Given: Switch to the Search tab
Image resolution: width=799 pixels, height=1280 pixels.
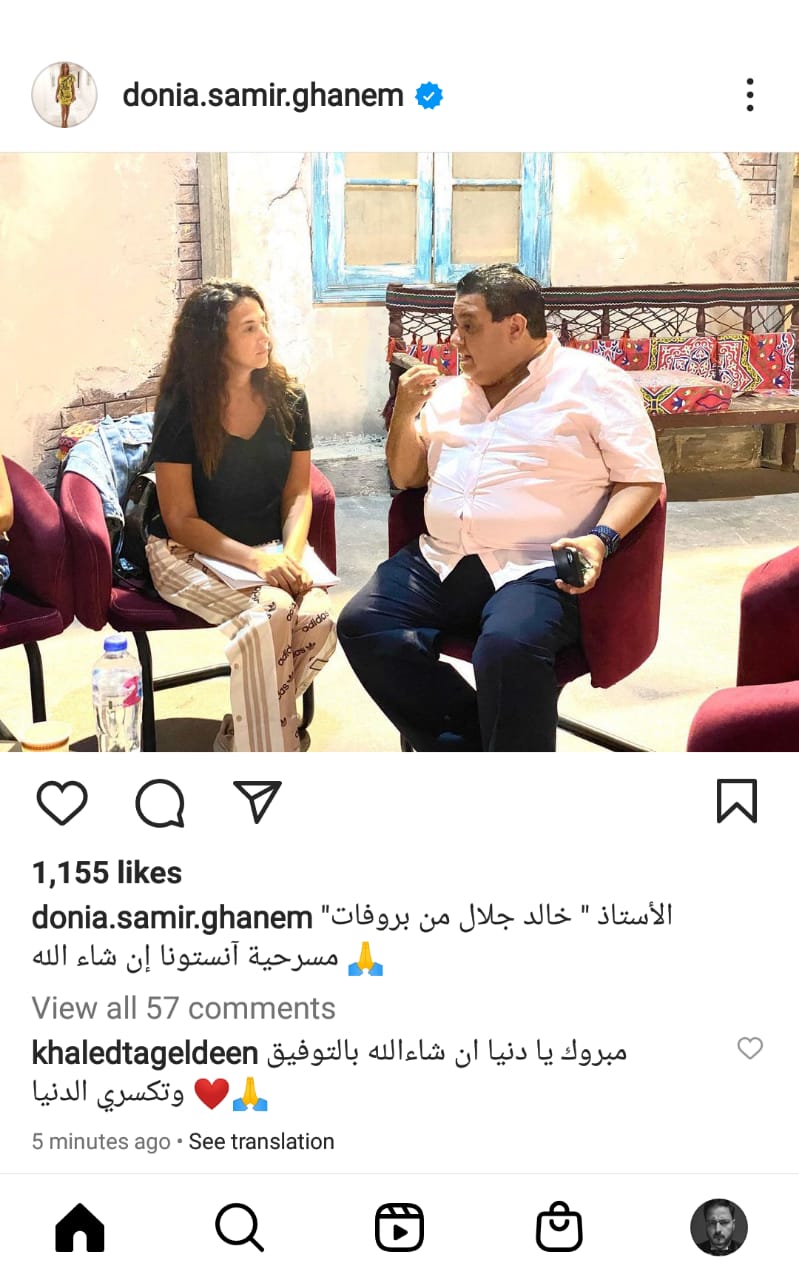Looking at the screenshot, I should click(239, 1227).
